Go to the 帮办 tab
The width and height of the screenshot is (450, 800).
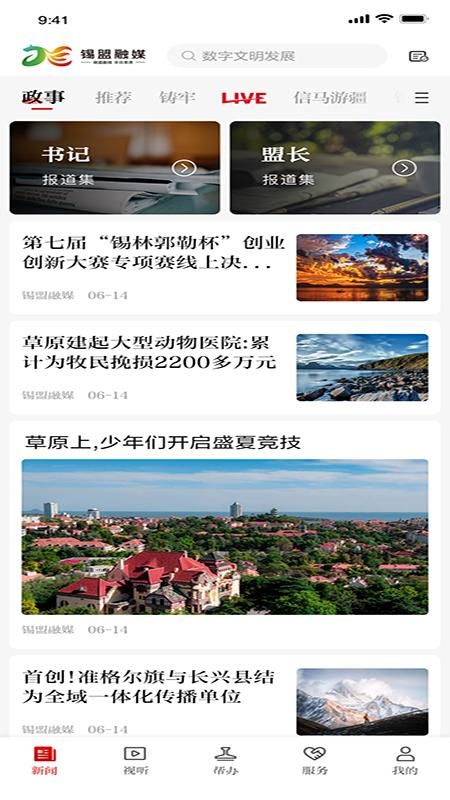tap(225, 760)
